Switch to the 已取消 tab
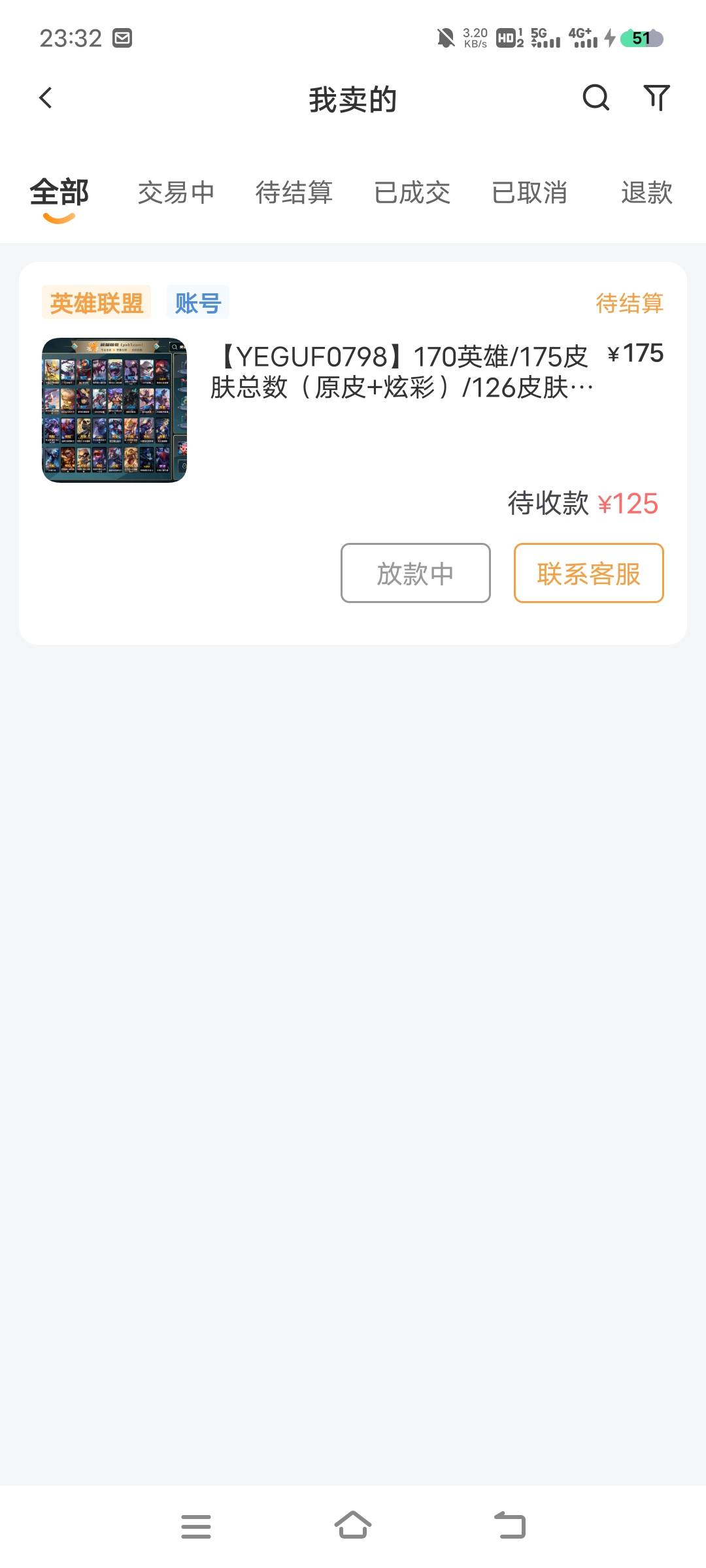Screen dimensions: 706x1568 (x=529, y=193)
